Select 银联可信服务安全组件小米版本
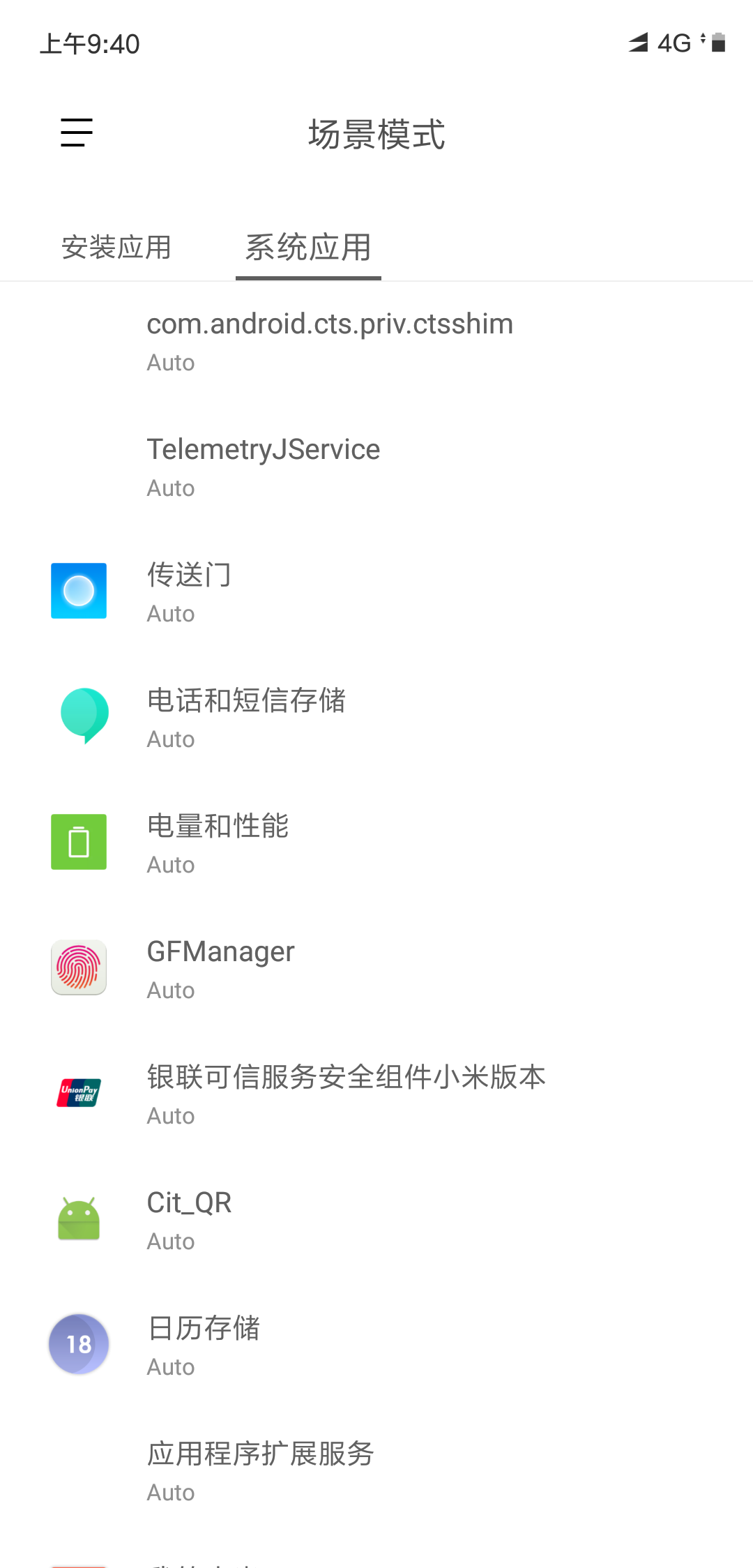This screenshot has height=1568, width=753. [376, 1095]
